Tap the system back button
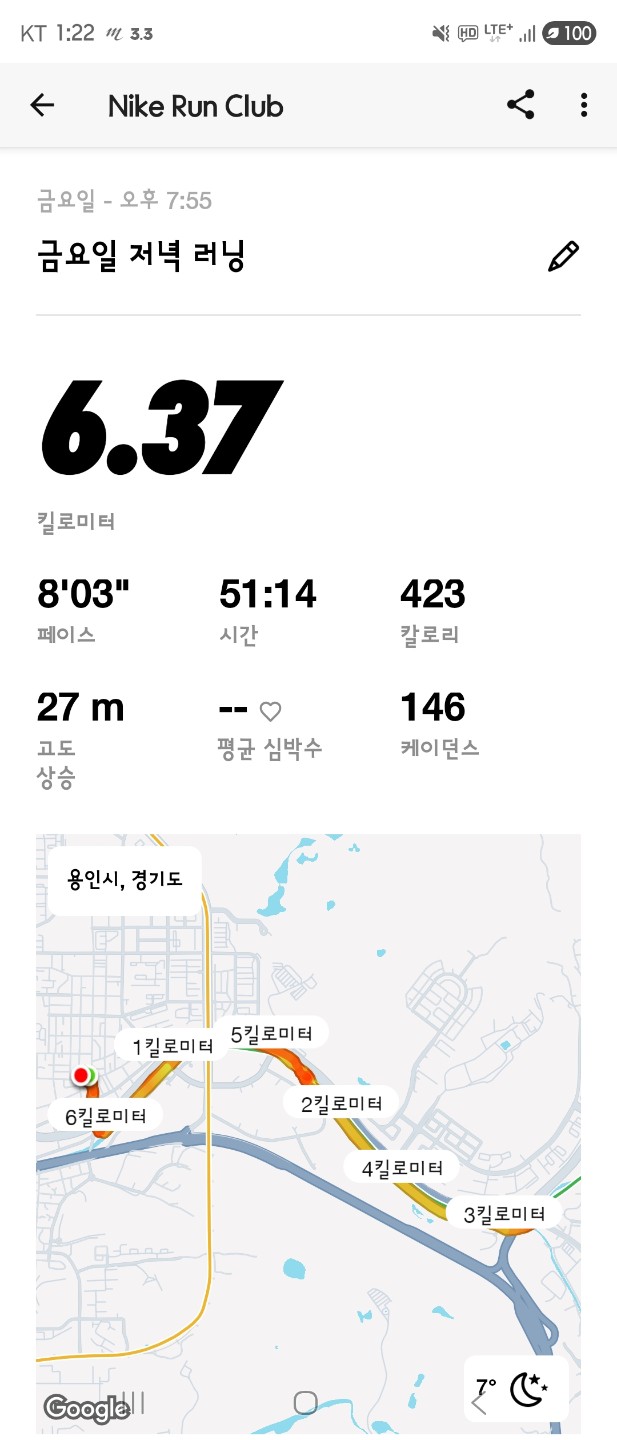The image size is (617, 1440). (x=478, y=1403)
